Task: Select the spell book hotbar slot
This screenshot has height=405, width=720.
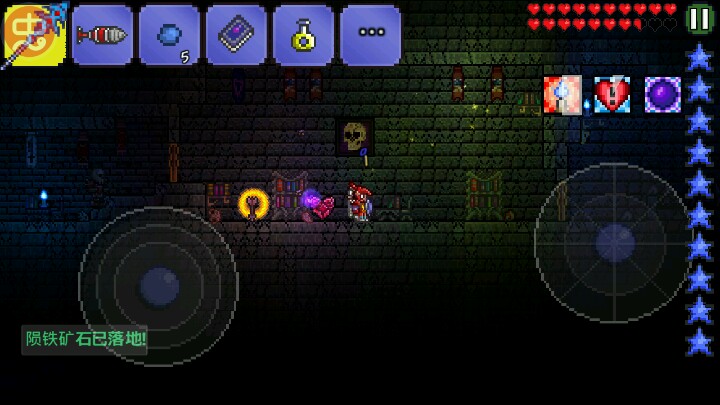Action: tap(237, 34)
